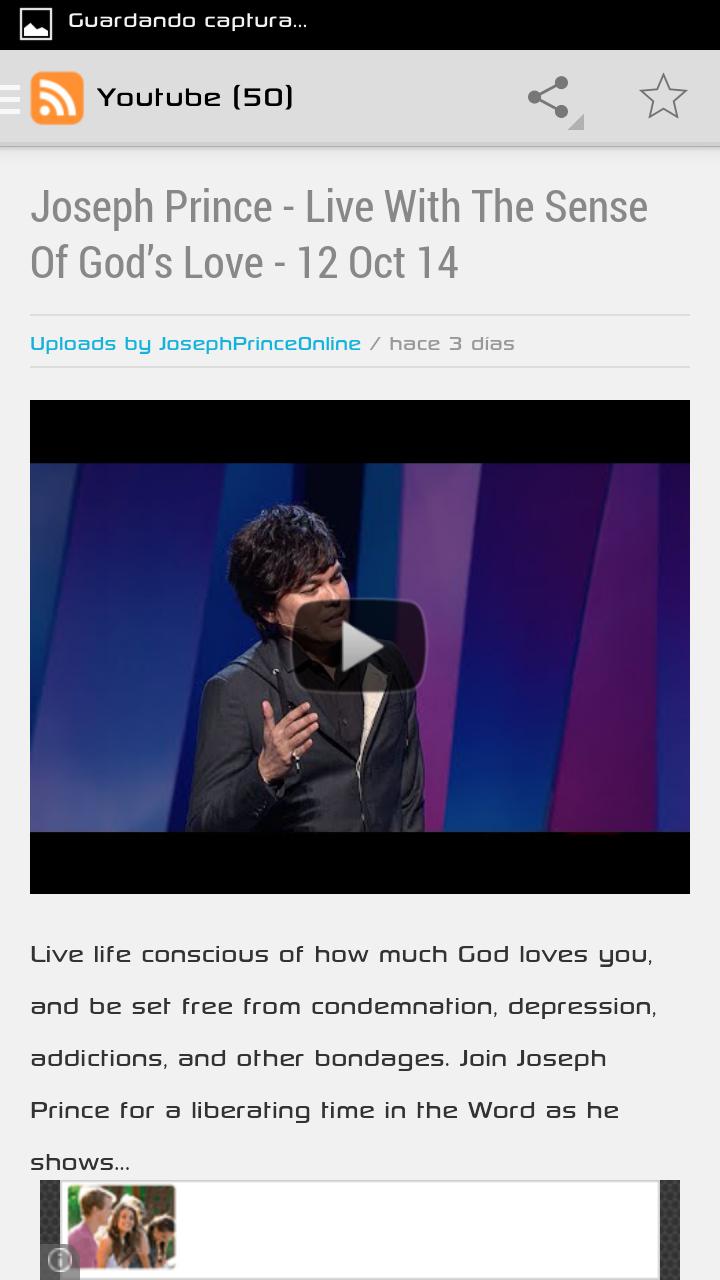Image resolution: width=720 pixels, height=1280 pixels.
Task: Play the Joseph Prince video
Action: coord(360,647)
